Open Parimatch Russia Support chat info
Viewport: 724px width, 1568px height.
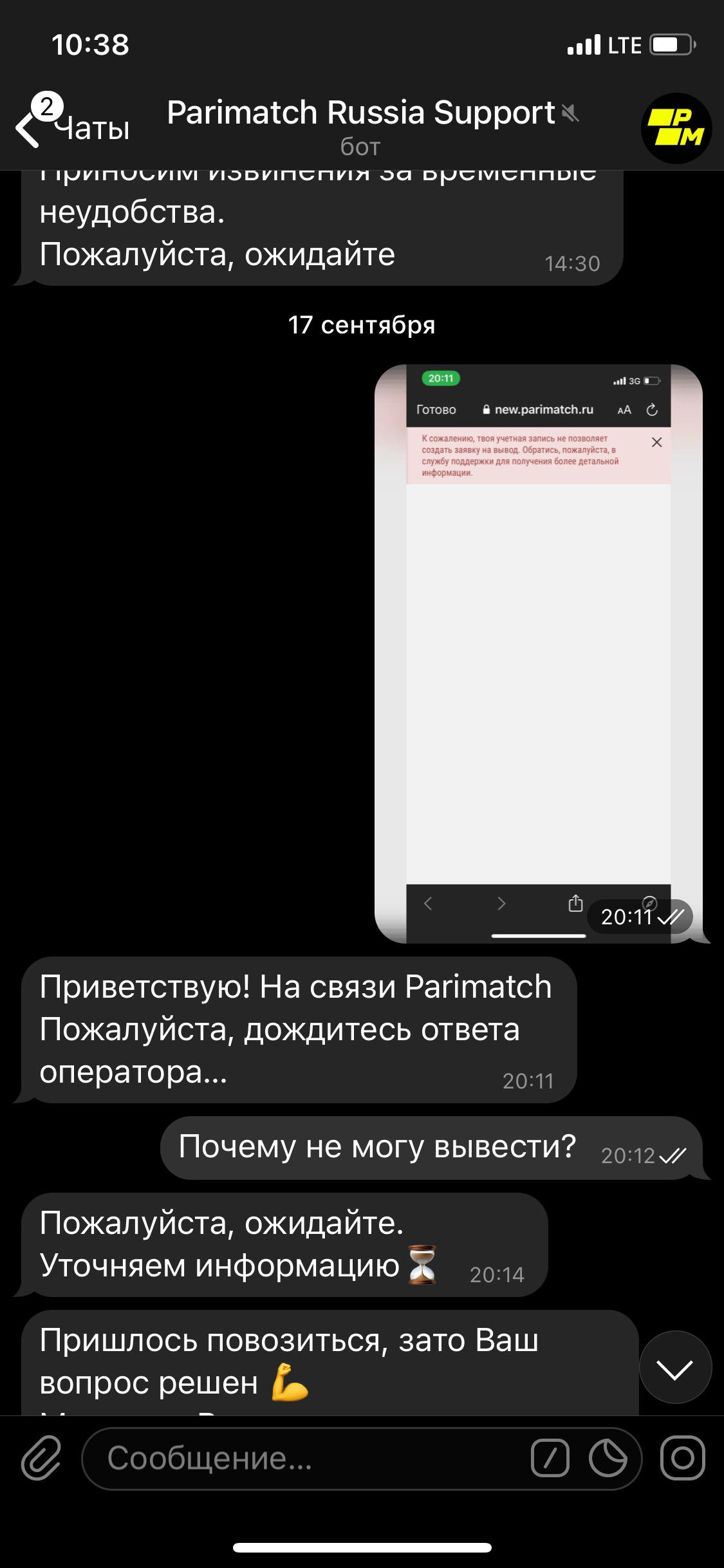click(360, 126)
